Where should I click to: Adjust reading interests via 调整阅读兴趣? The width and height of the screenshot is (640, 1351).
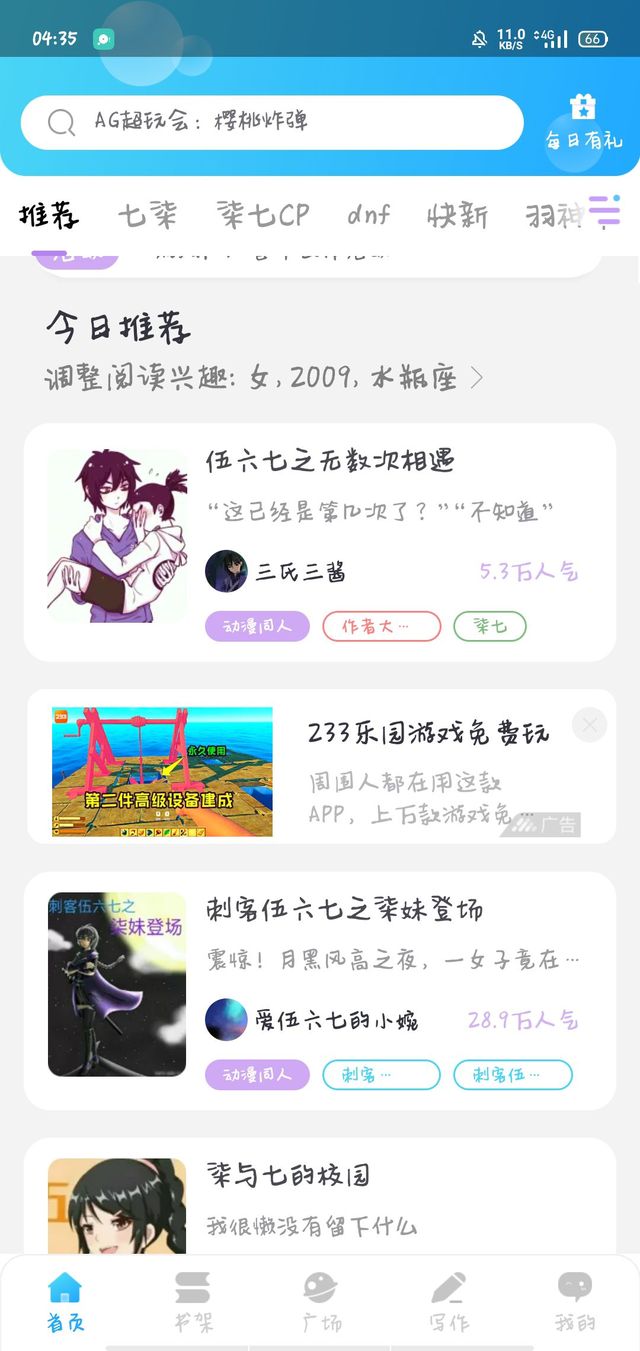tap(264, 378)
